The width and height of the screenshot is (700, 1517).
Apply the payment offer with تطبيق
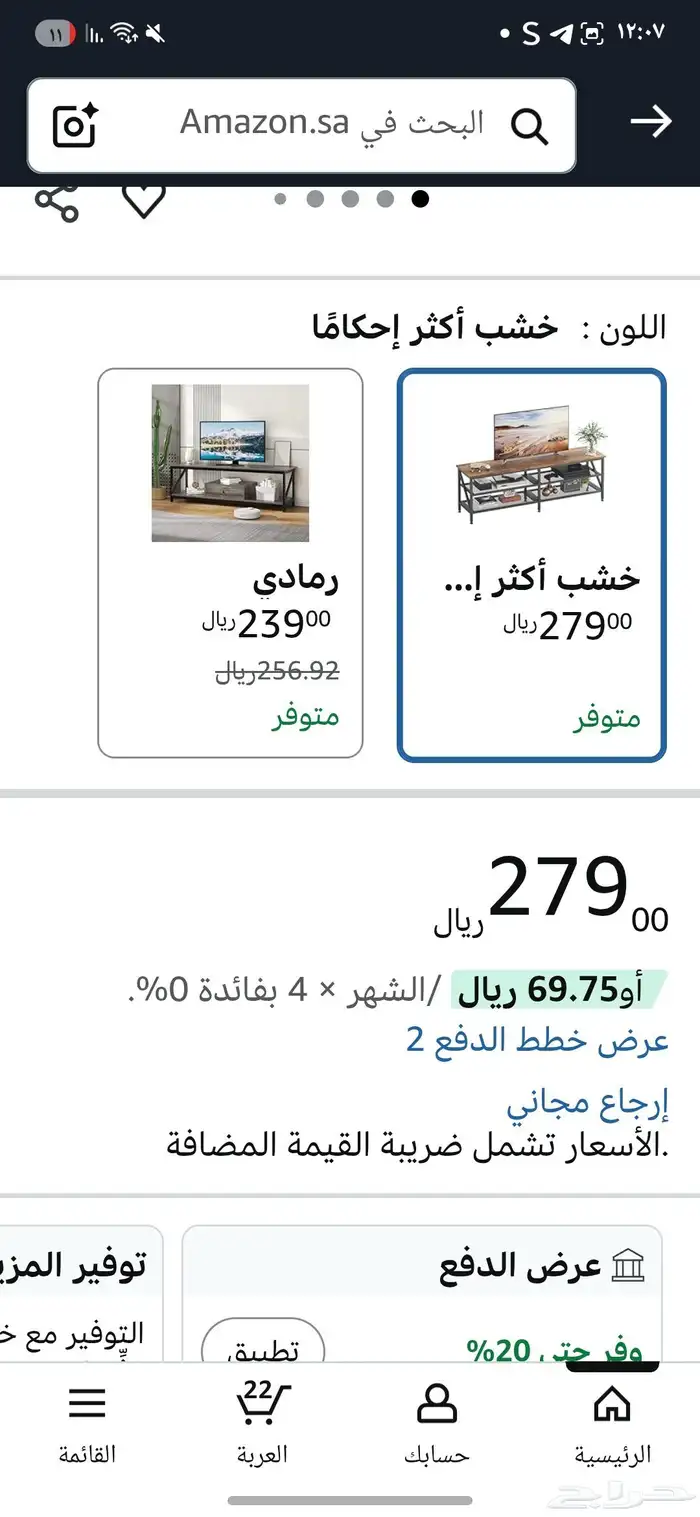[263, 1346]
